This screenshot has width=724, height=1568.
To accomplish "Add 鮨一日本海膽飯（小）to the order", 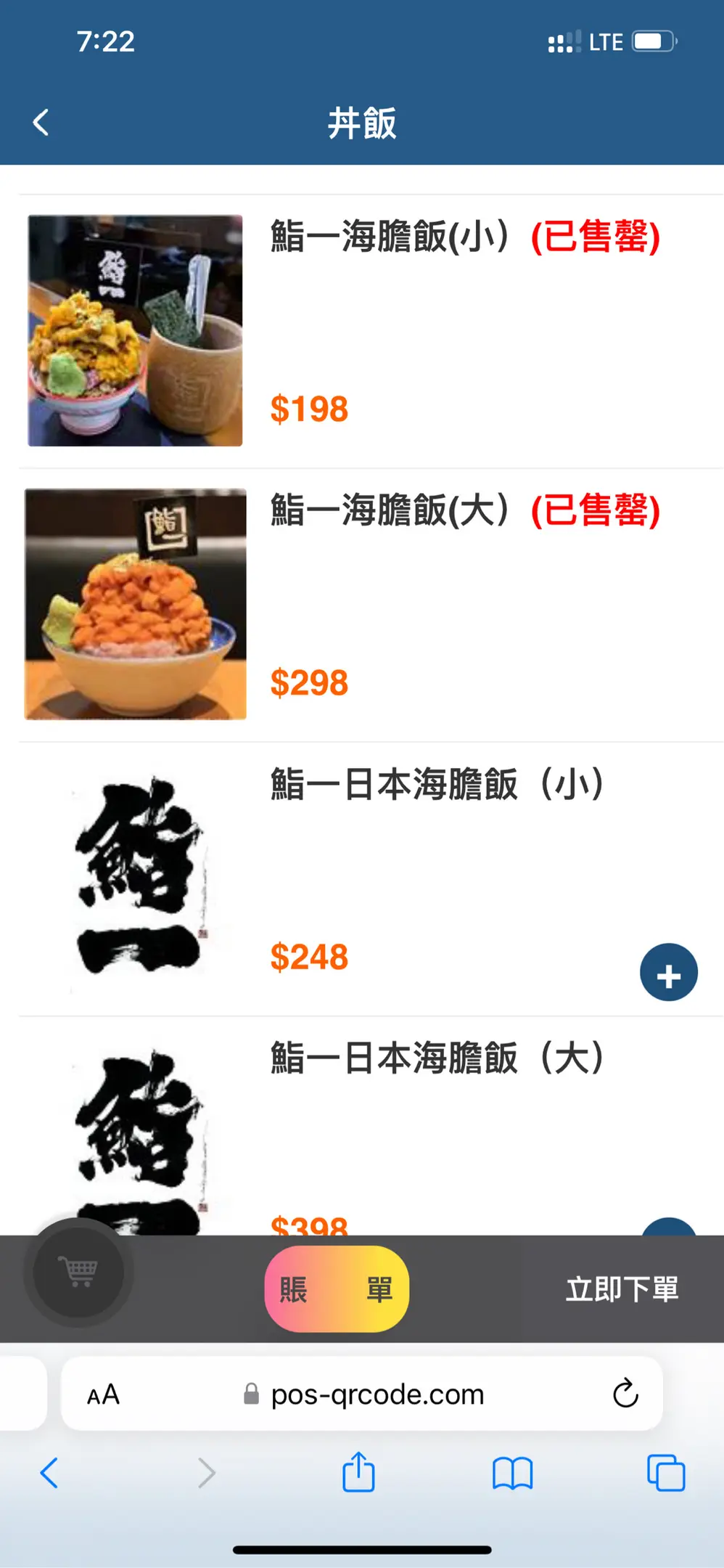I will pos(668,973).
